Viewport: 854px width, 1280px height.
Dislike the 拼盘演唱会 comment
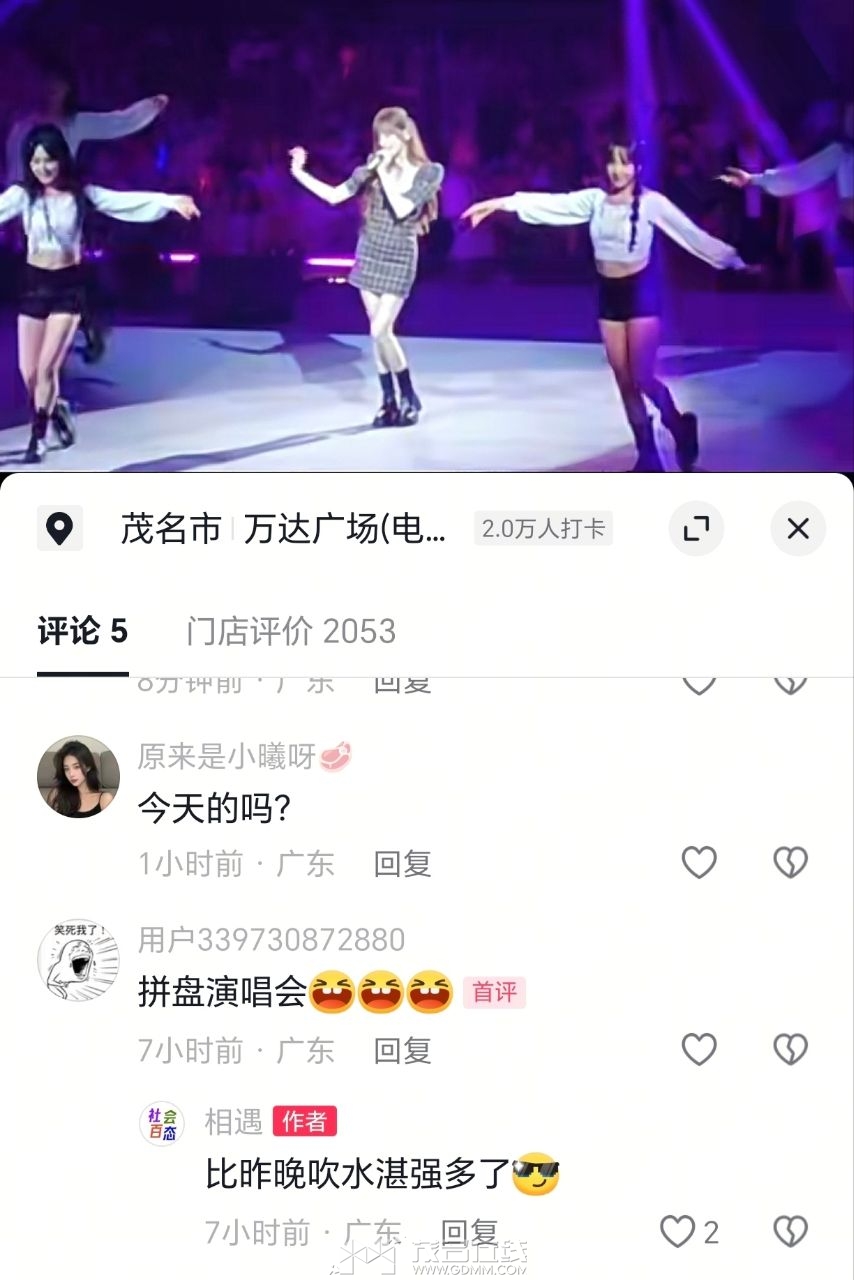[x=790, y=1049]
